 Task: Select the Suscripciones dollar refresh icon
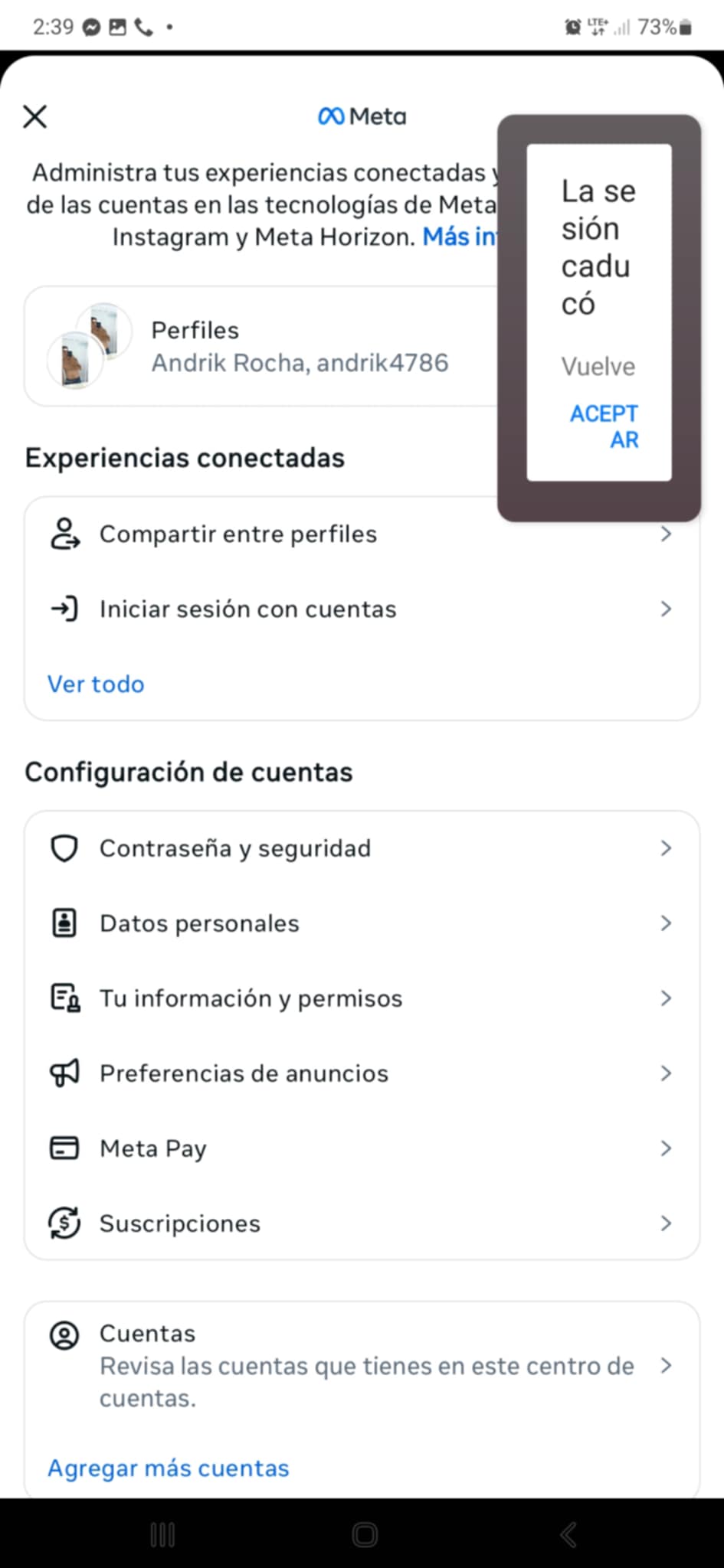[64, 1223]
